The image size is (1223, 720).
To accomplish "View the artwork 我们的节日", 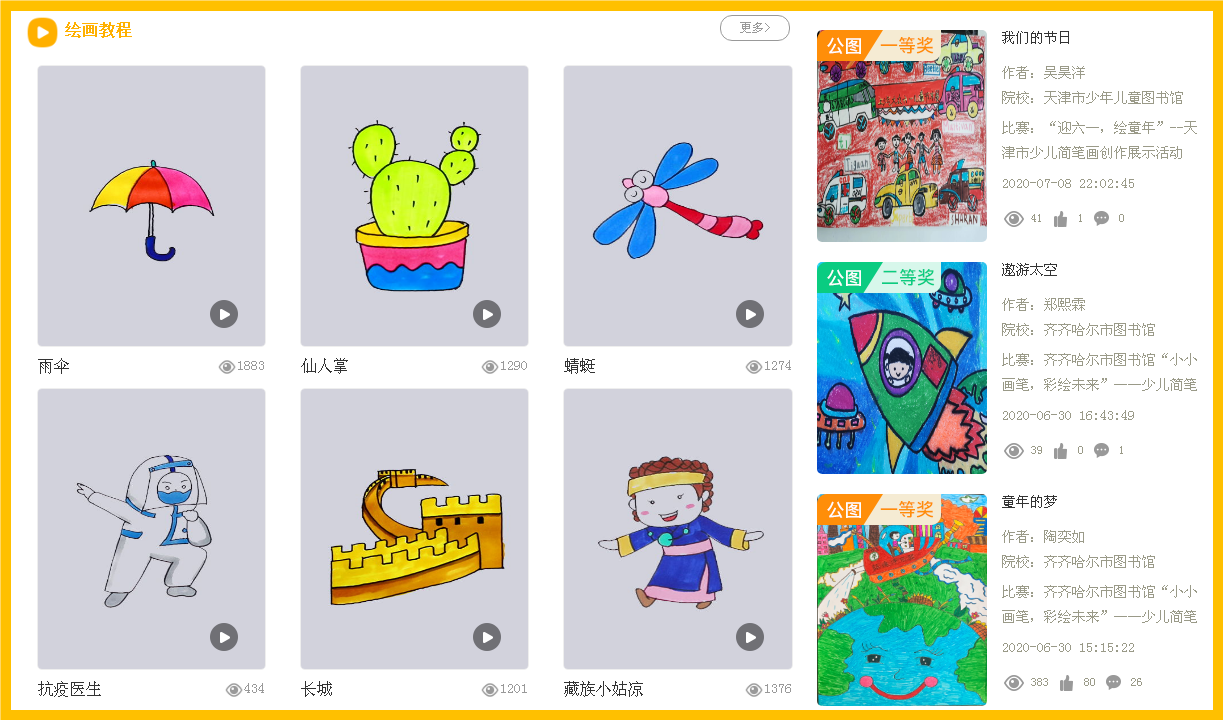I will [901, 136].
